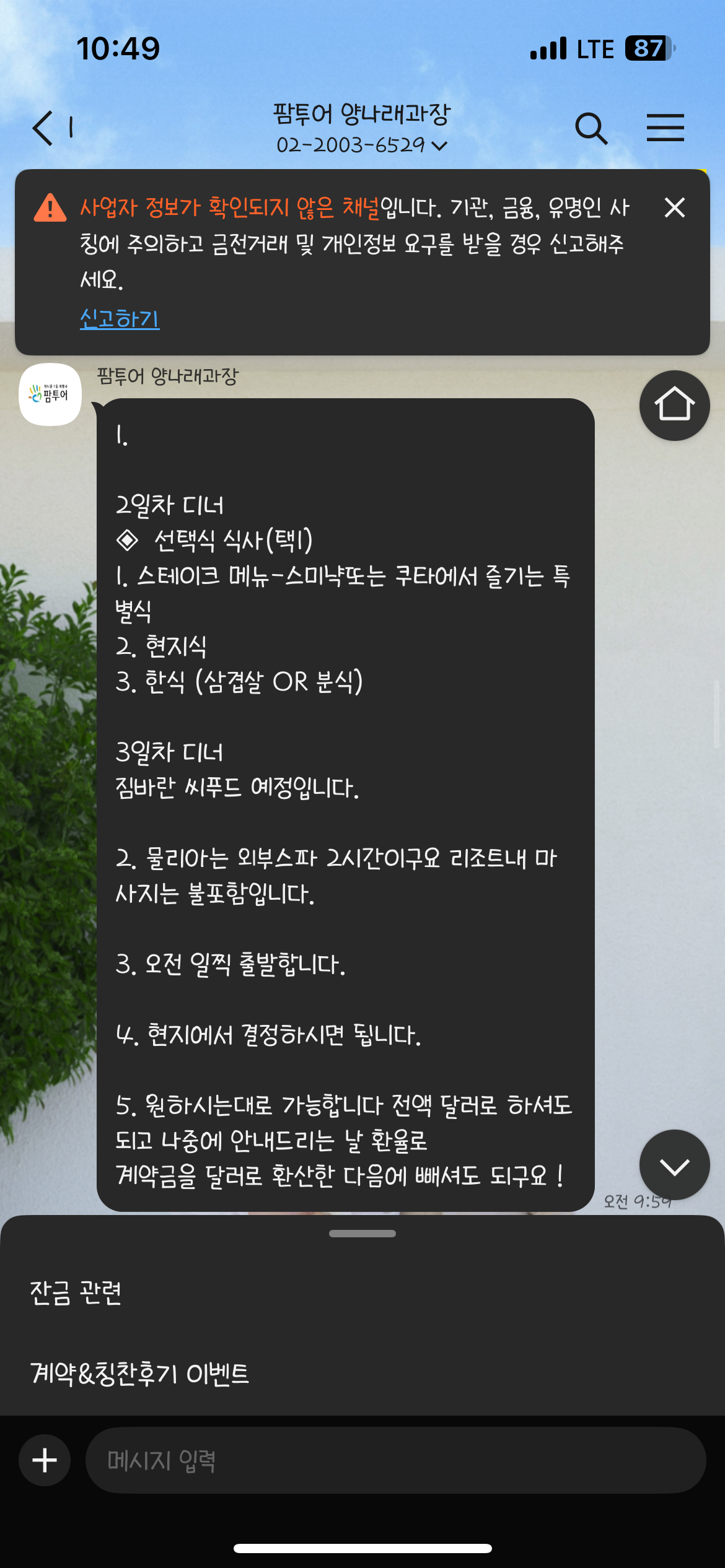Jump to the latest message

point(674,1165)
